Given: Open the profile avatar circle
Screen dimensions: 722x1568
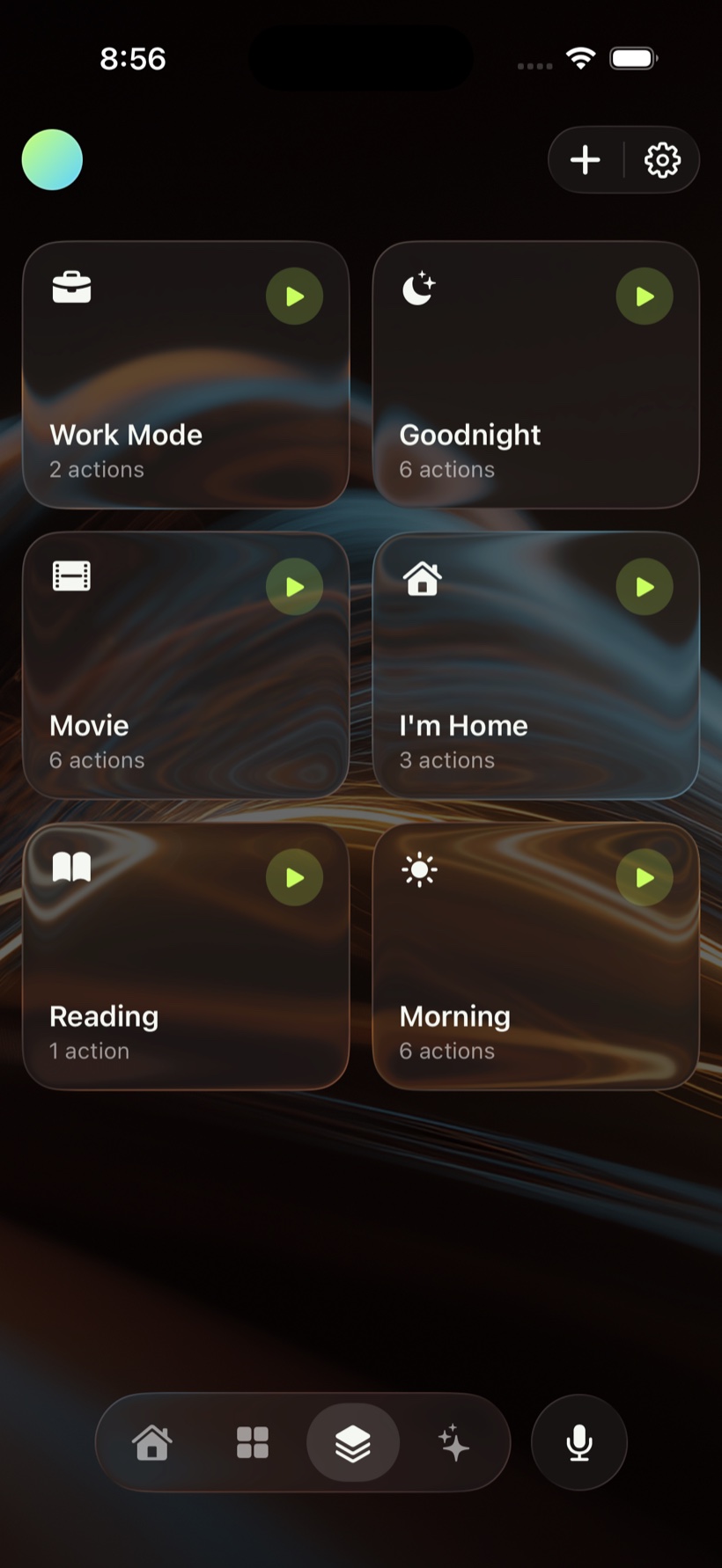Looking at the screenshot, I should [x=52, y=159].
